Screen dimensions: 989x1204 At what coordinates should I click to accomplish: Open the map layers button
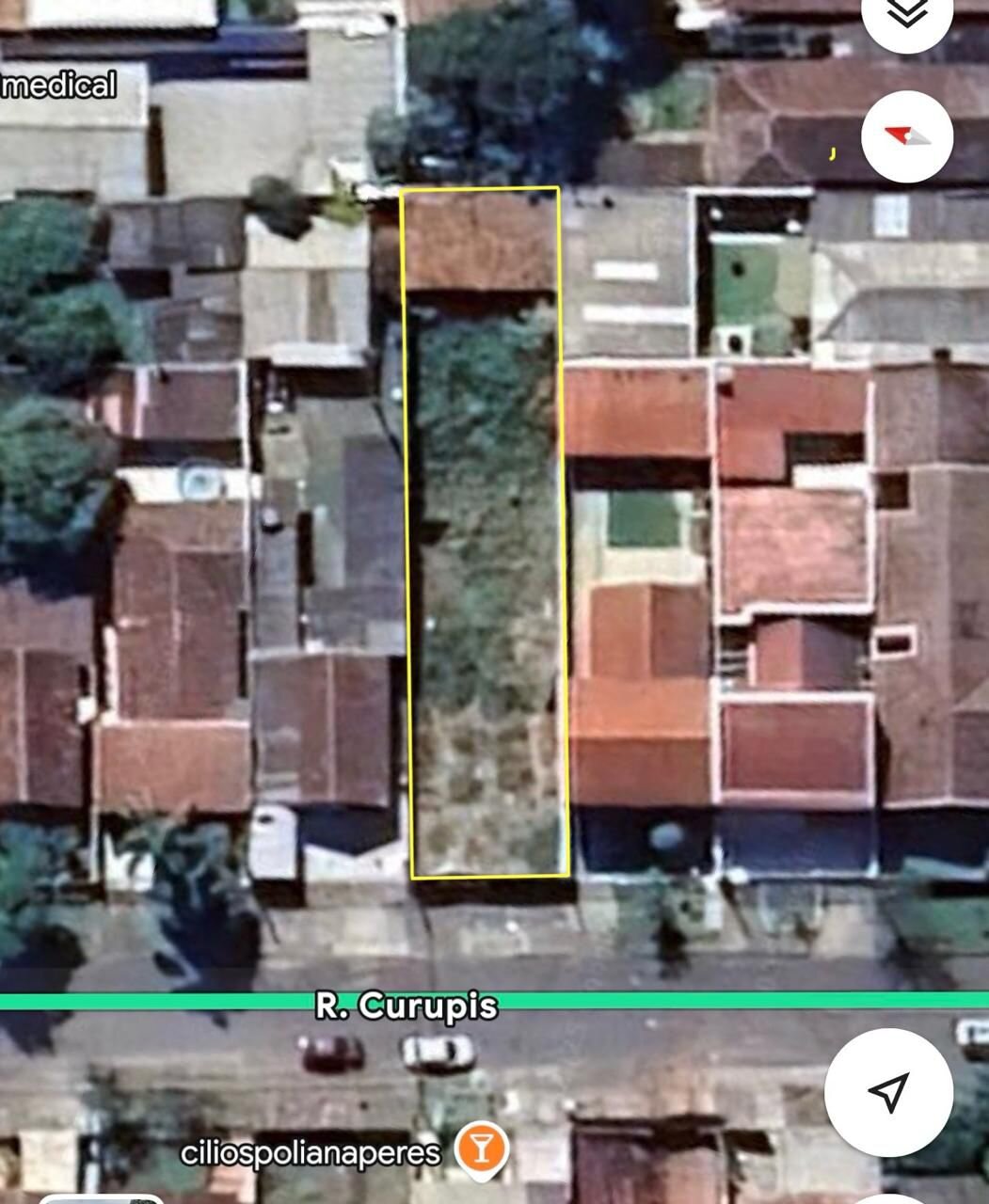[906, 15]
